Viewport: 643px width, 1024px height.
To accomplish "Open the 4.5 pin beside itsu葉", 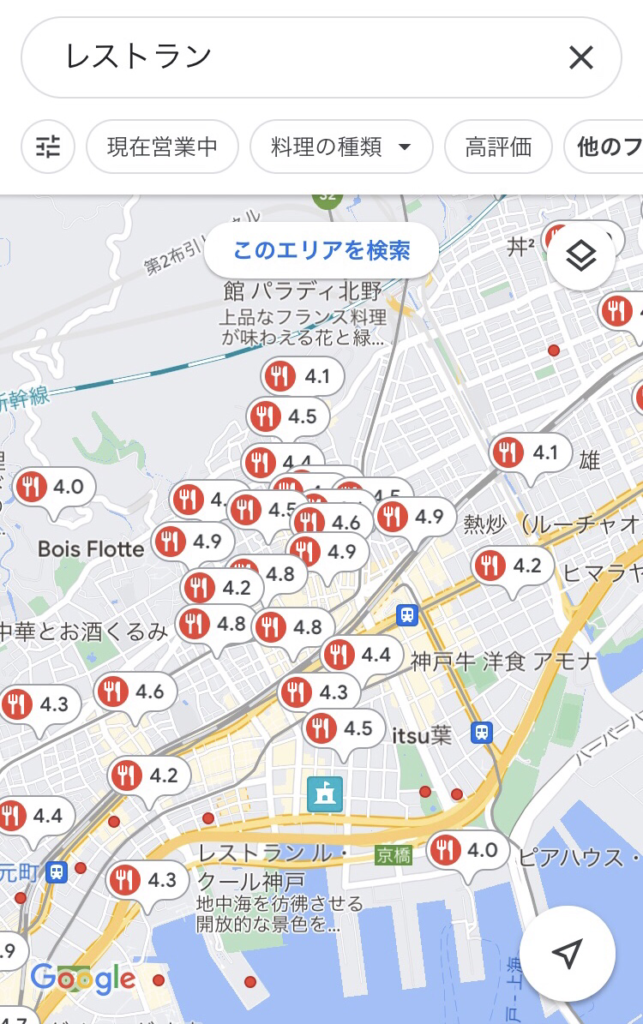I will tap(339, 729).
